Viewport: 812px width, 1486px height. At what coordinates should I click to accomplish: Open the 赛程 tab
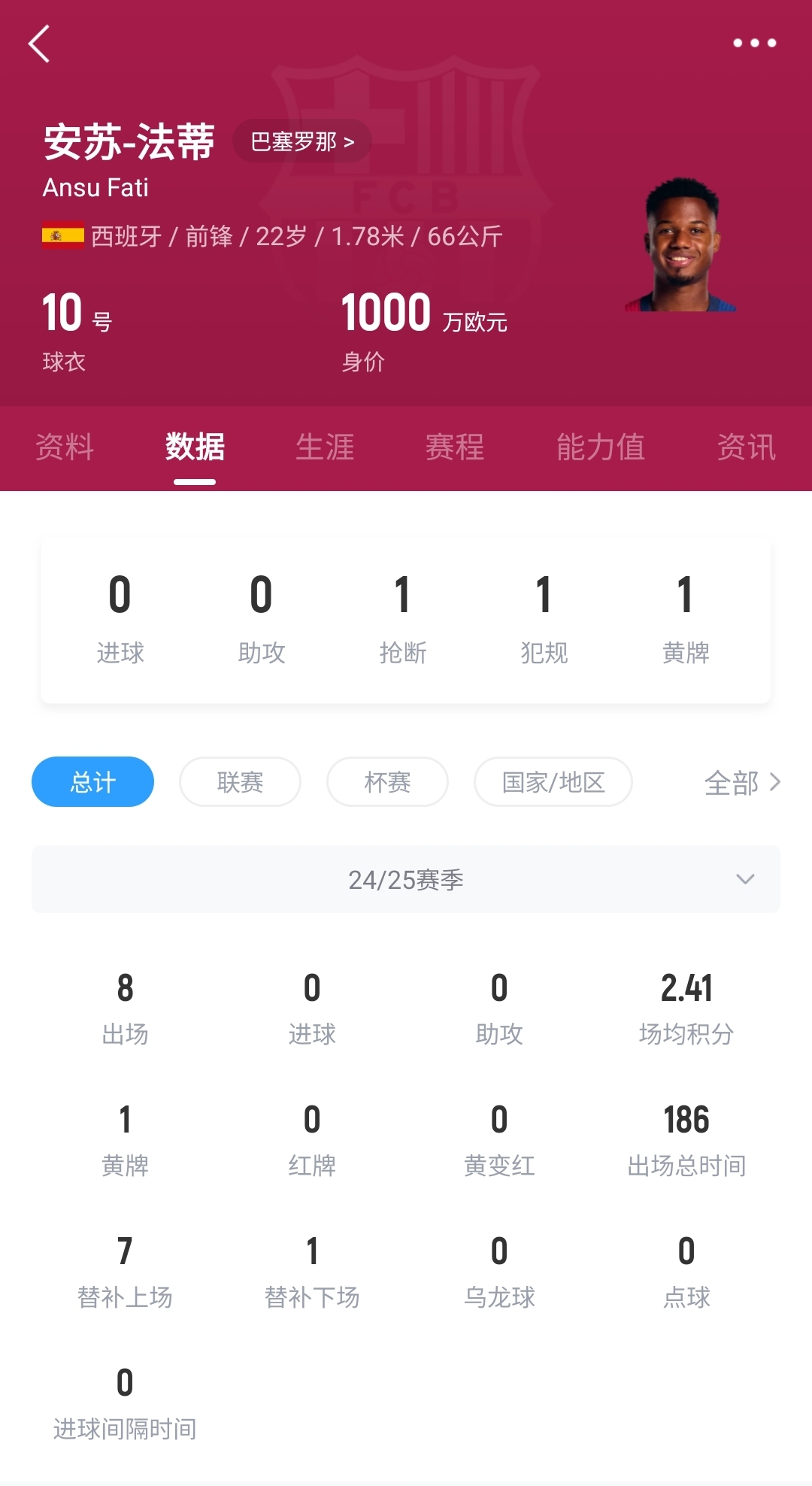[455, 447]
